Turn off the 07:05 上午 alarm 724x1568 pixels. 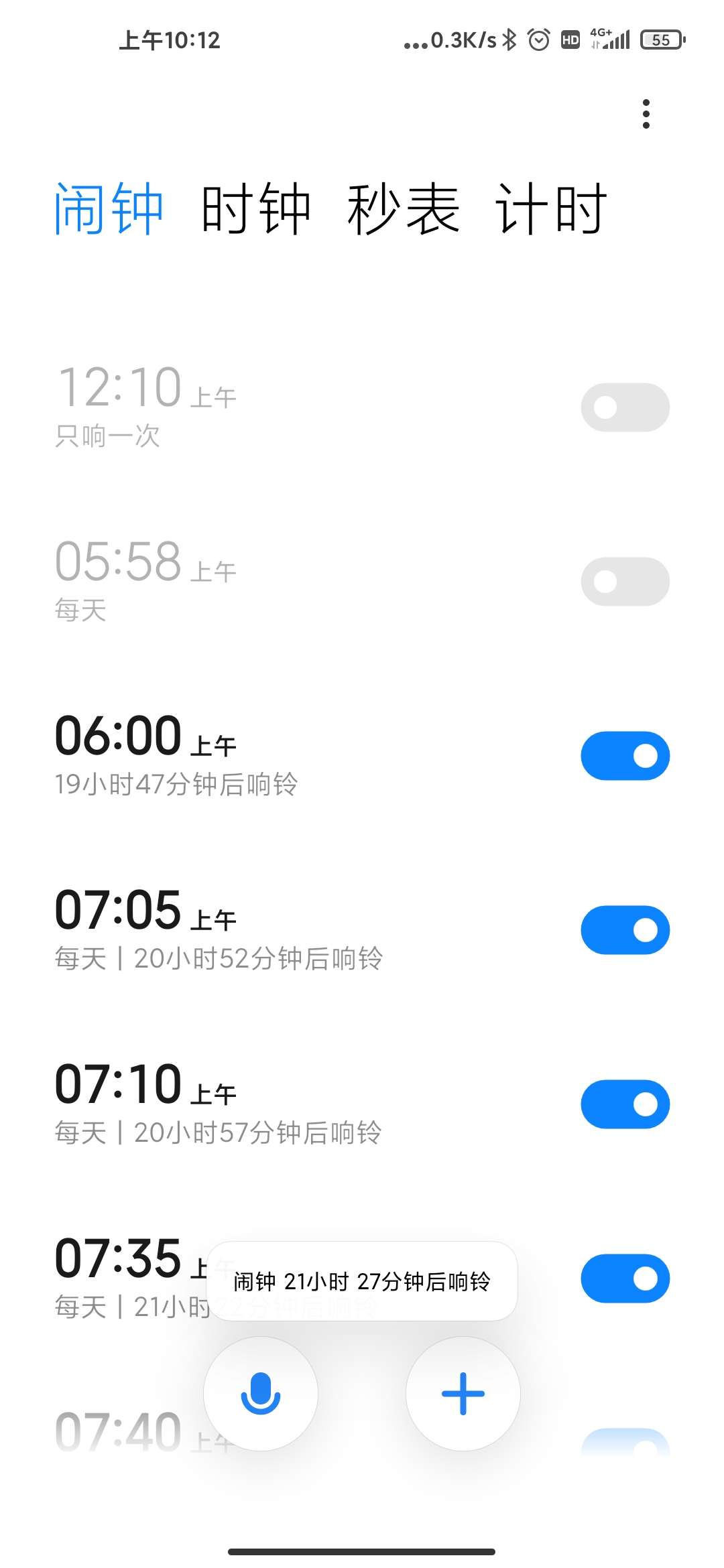[625, 930]
